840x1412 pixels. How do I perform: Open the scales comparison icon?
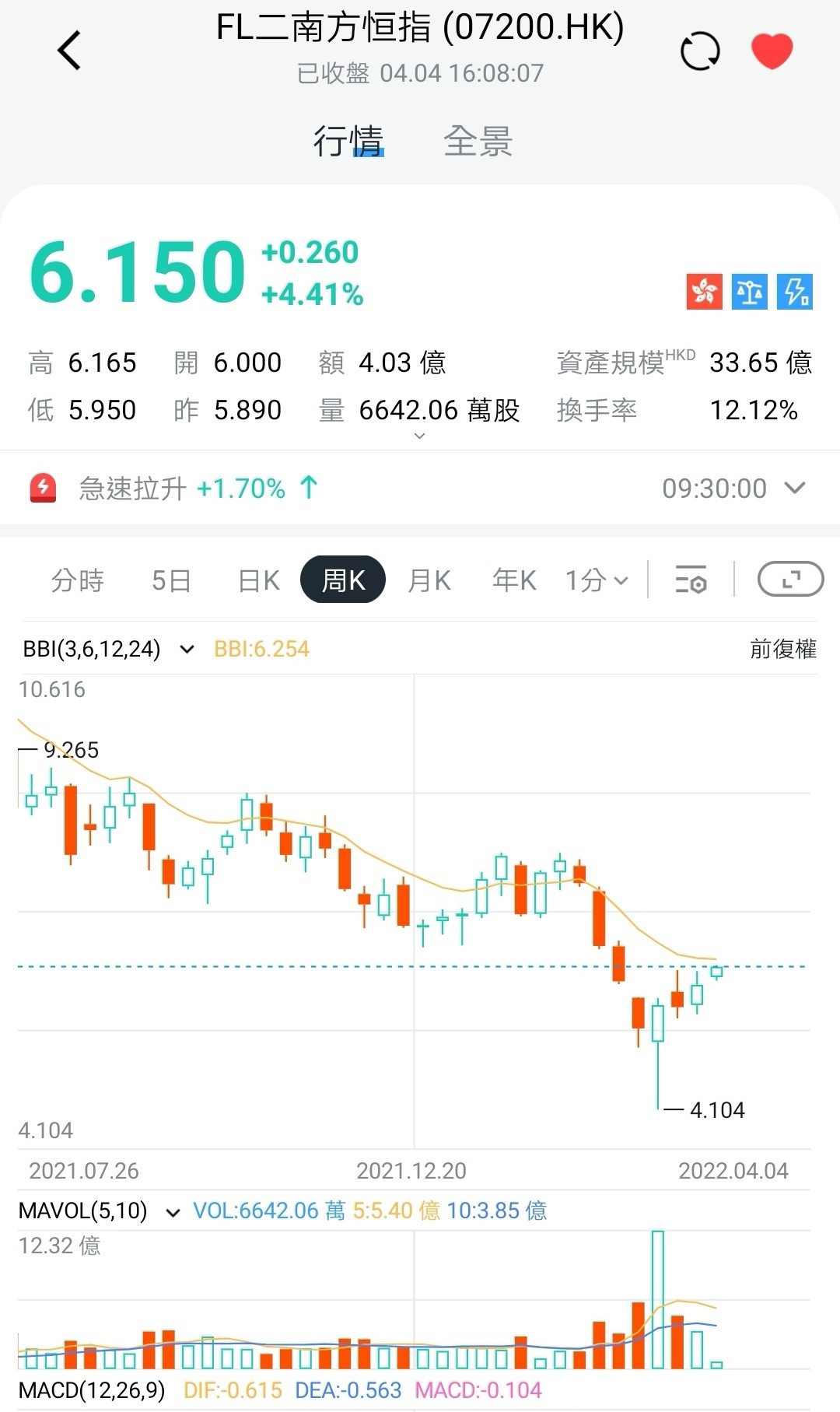tap(751, 289)
